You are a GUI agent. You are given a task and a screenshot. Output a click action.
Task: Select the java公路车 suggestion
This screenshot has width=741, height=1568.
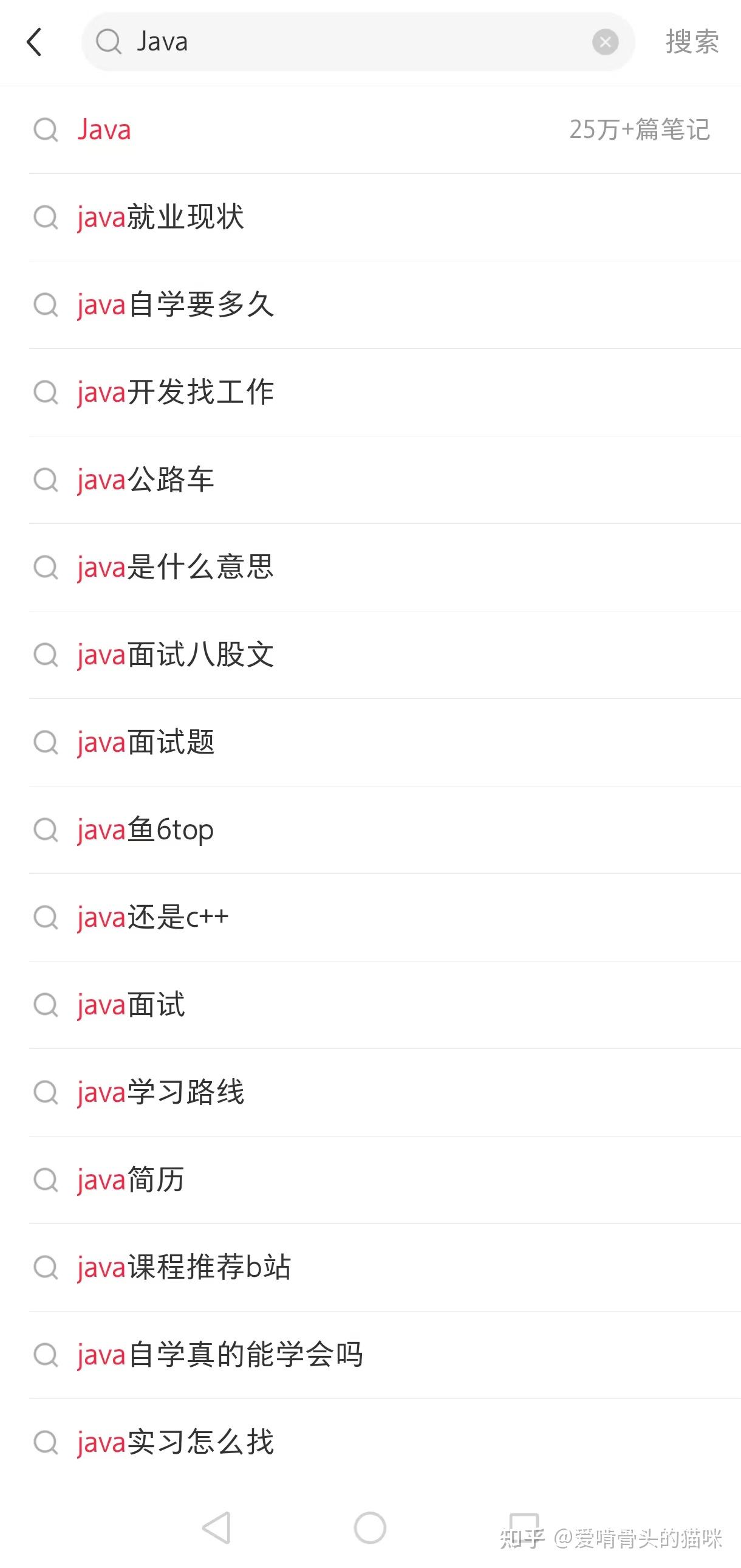click(146, 480)
